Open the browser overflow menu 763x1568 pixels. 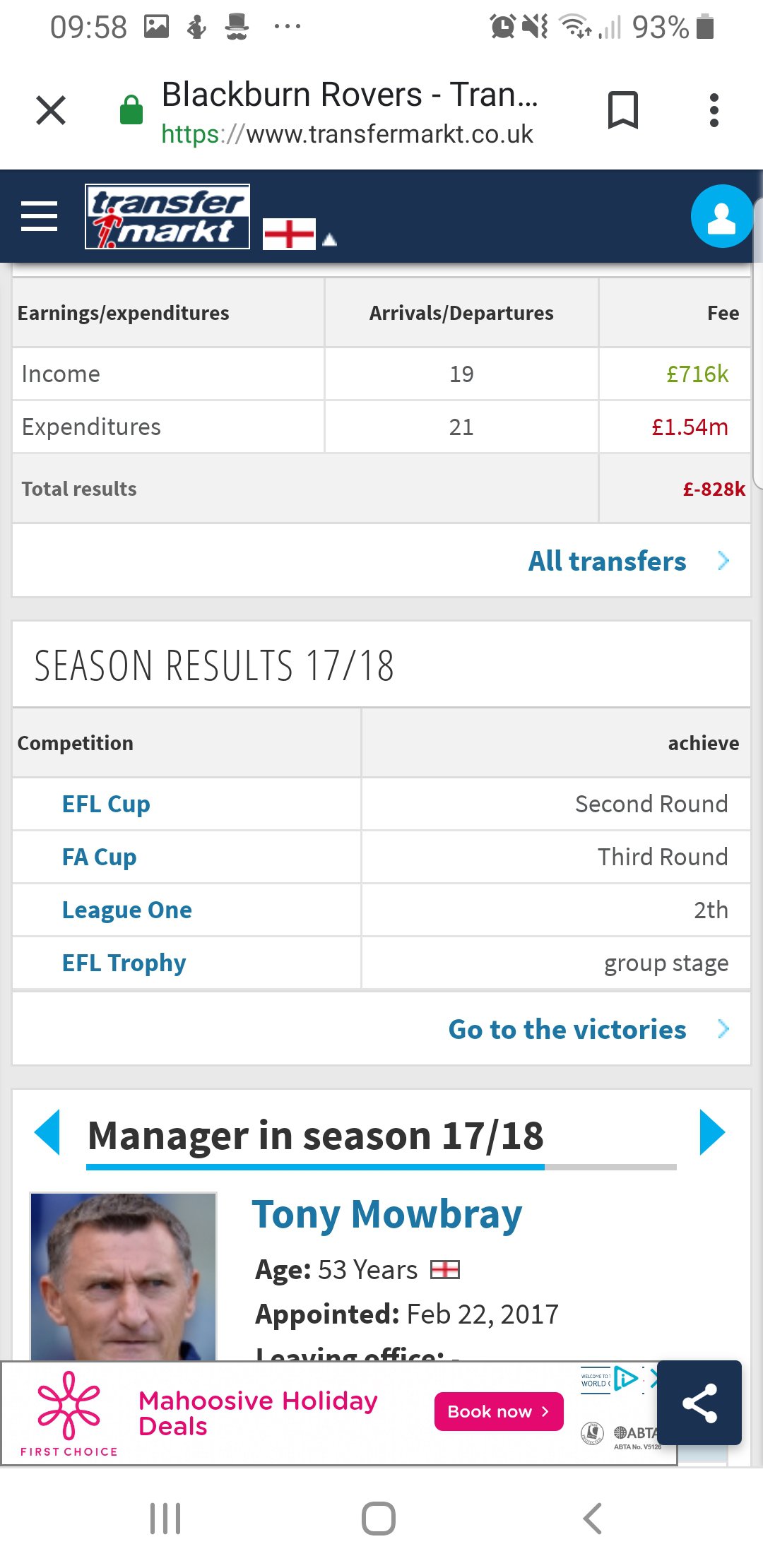(714, 110)
